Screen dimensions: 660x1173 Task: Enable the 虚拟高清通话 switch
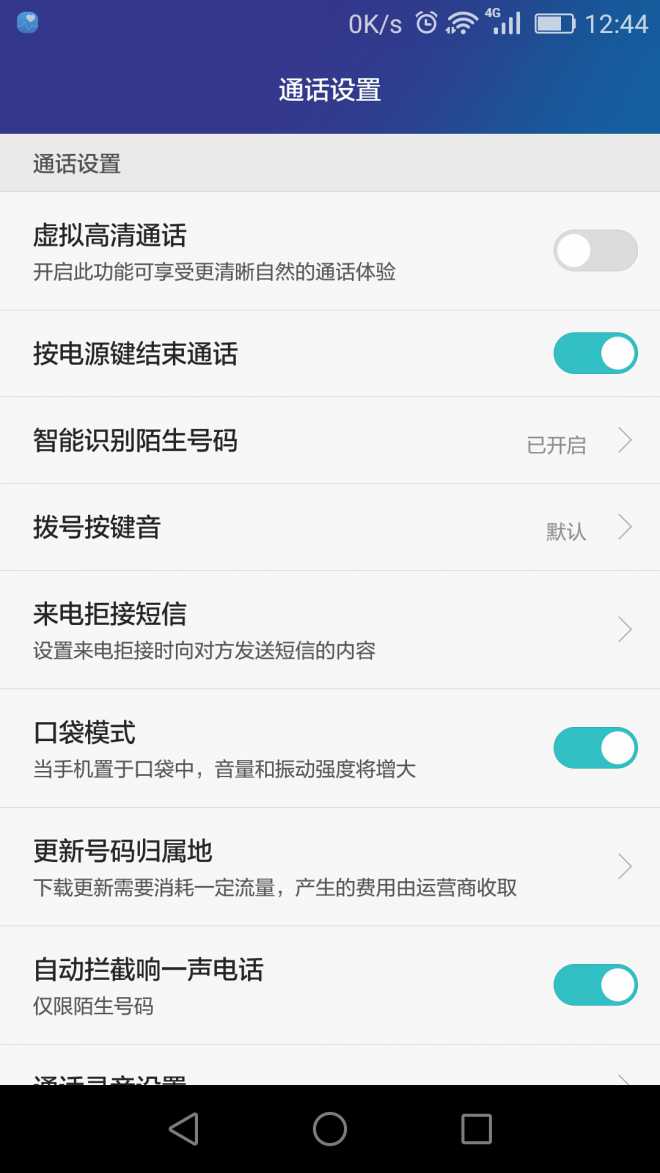point(595,251)
